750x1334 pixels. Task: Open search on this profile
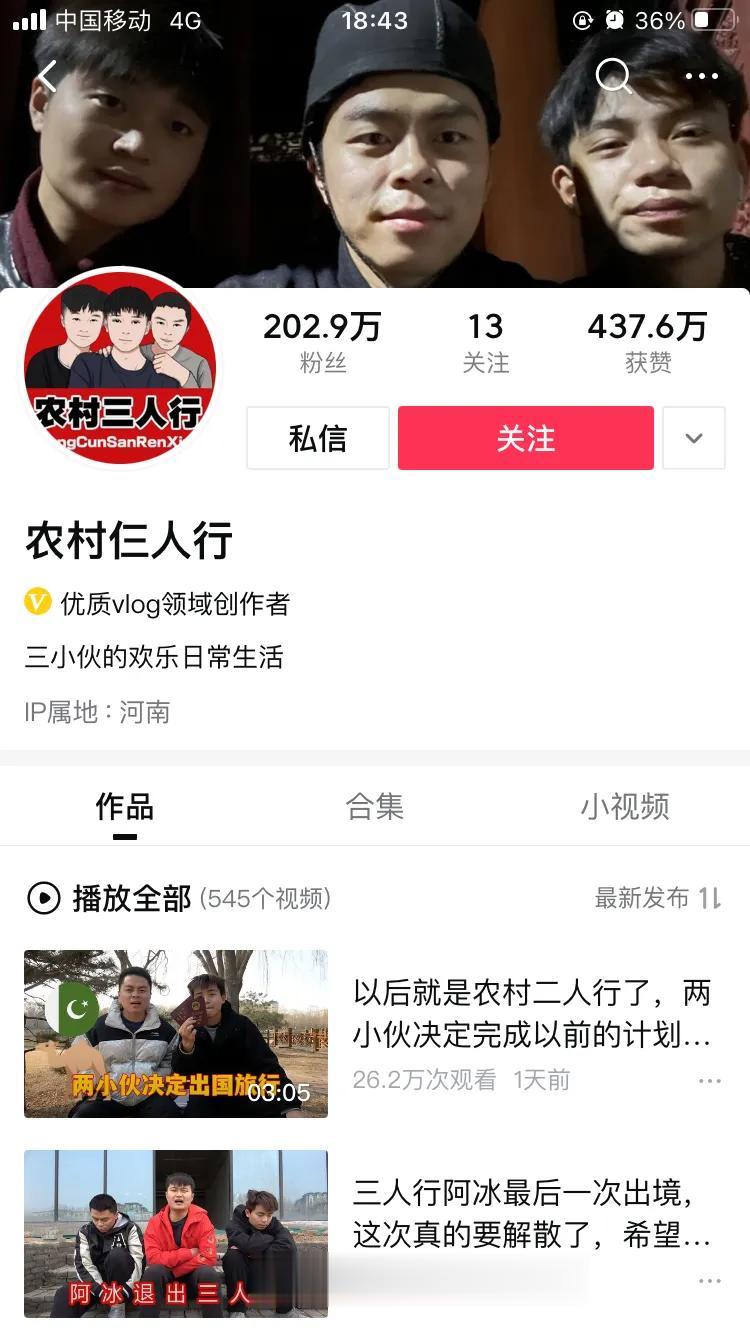pyautogui.click(x=613, y=76)
